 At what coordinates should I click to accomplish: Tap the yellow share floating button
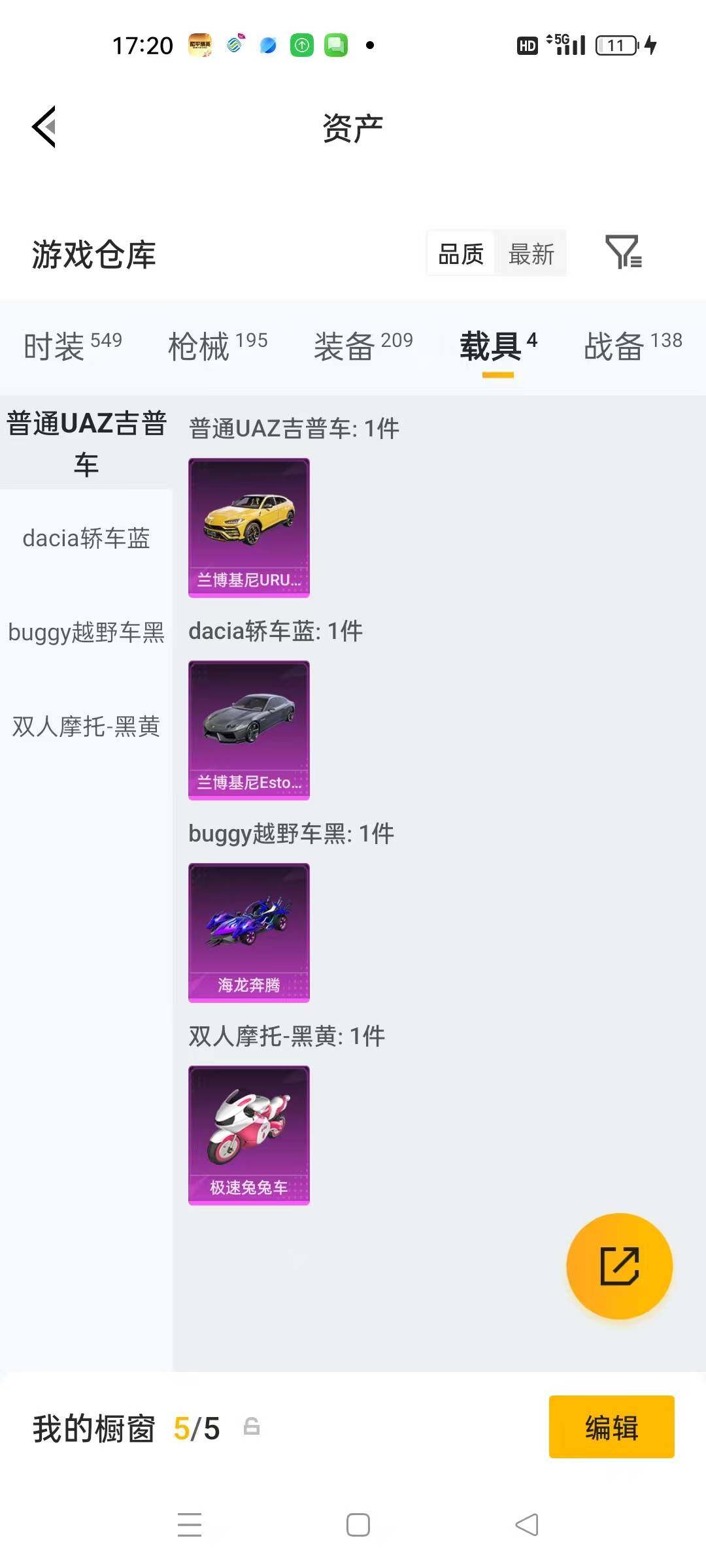click(x=619, y=1266)
